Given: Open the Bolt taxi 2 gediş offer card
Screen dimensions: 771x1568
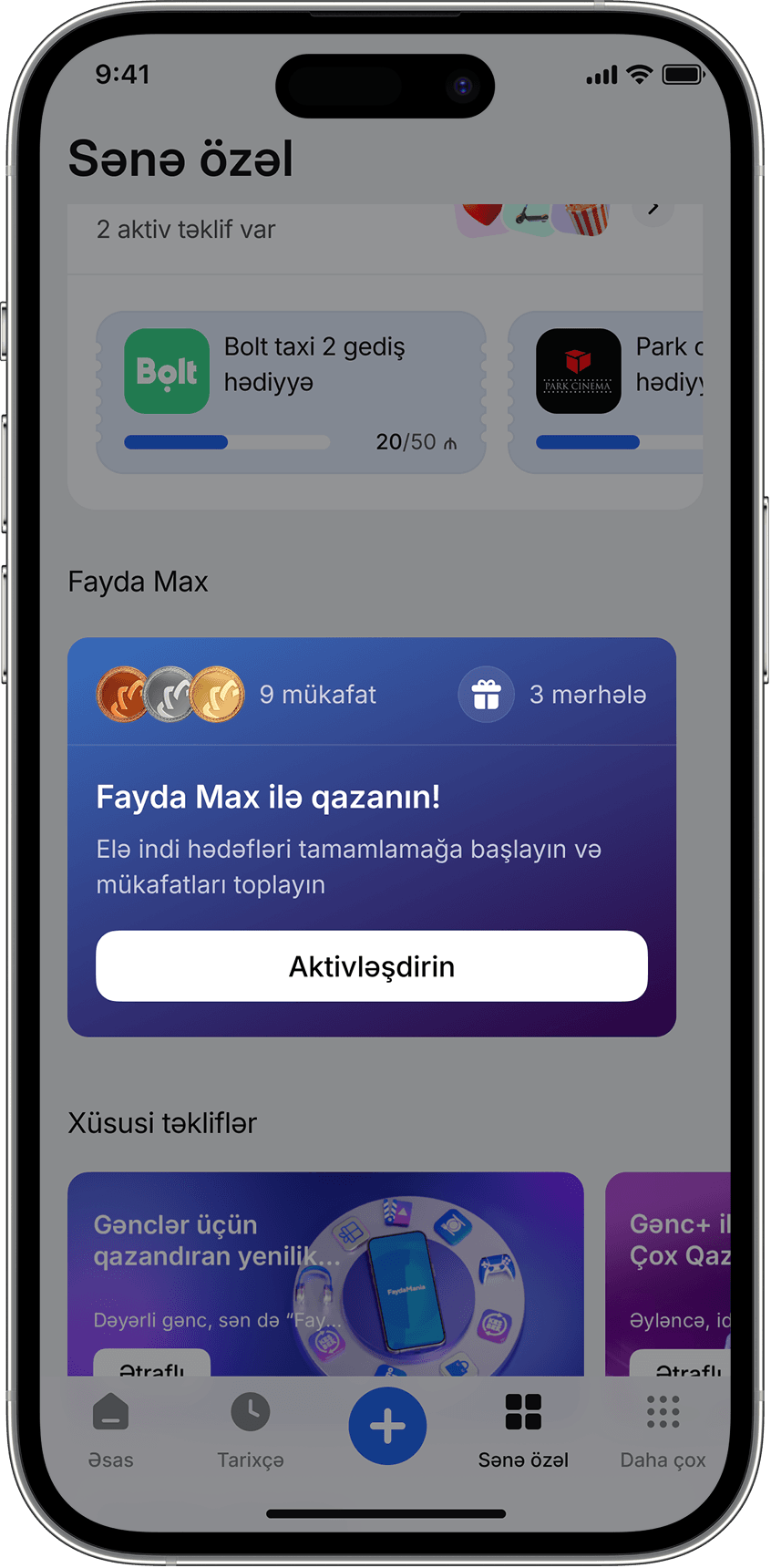Looking at the screenshot, I should pos(290,392).
